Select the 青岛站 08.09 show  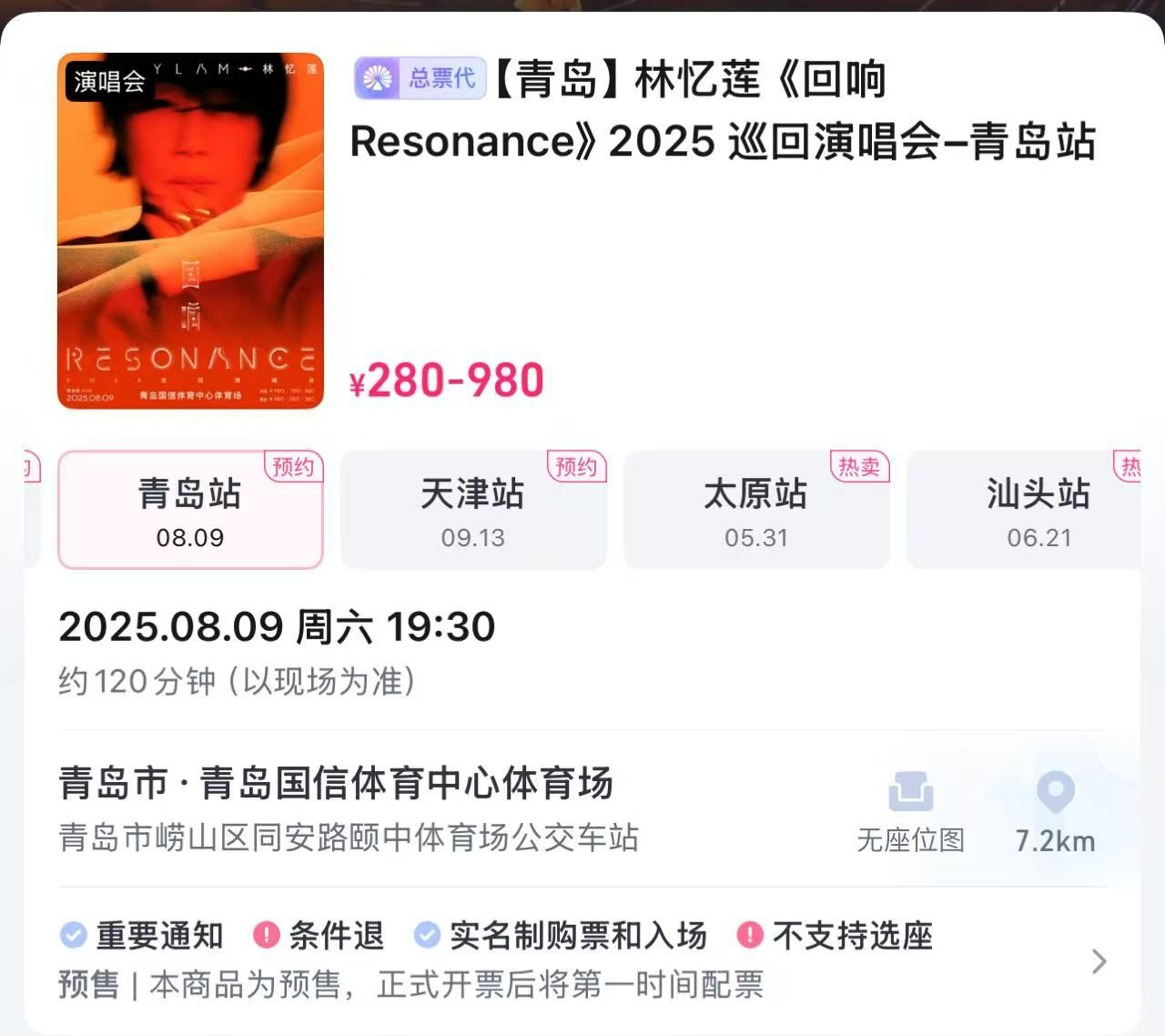point(190,511)
